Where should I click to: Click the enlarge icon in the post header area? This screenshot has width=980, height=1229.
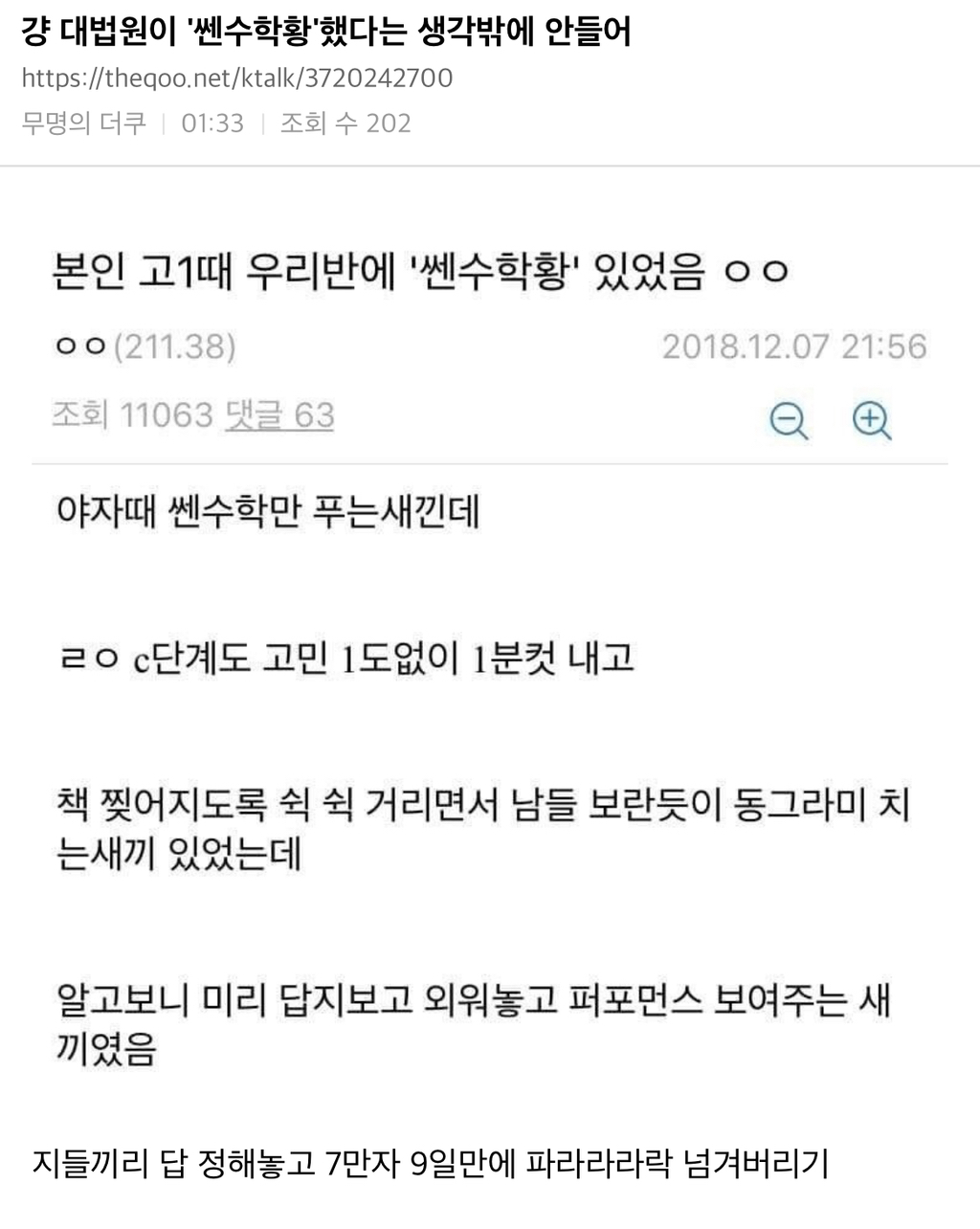click(872, 419)
